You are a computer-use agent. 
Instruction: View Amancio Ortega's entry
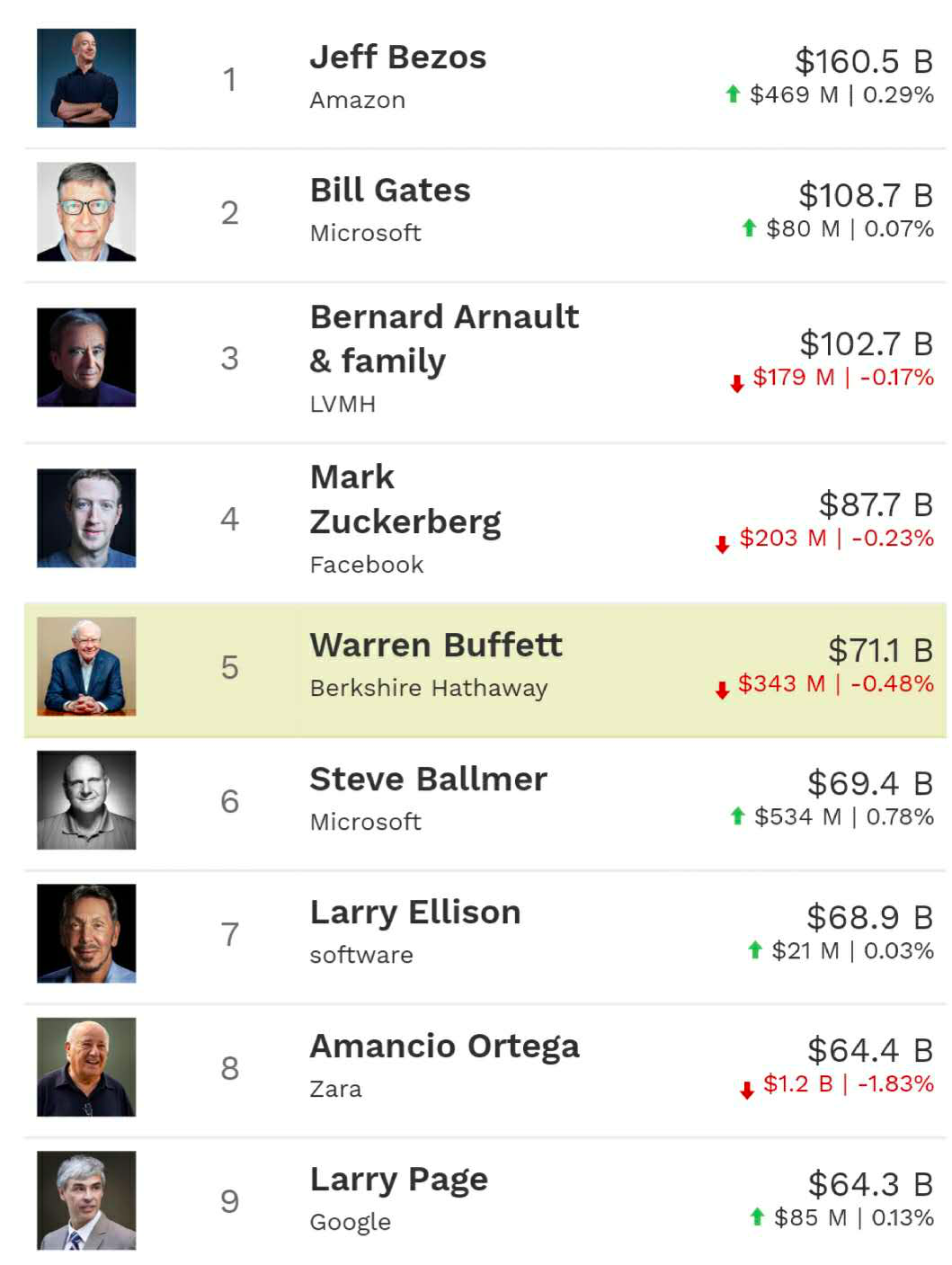444,1047
